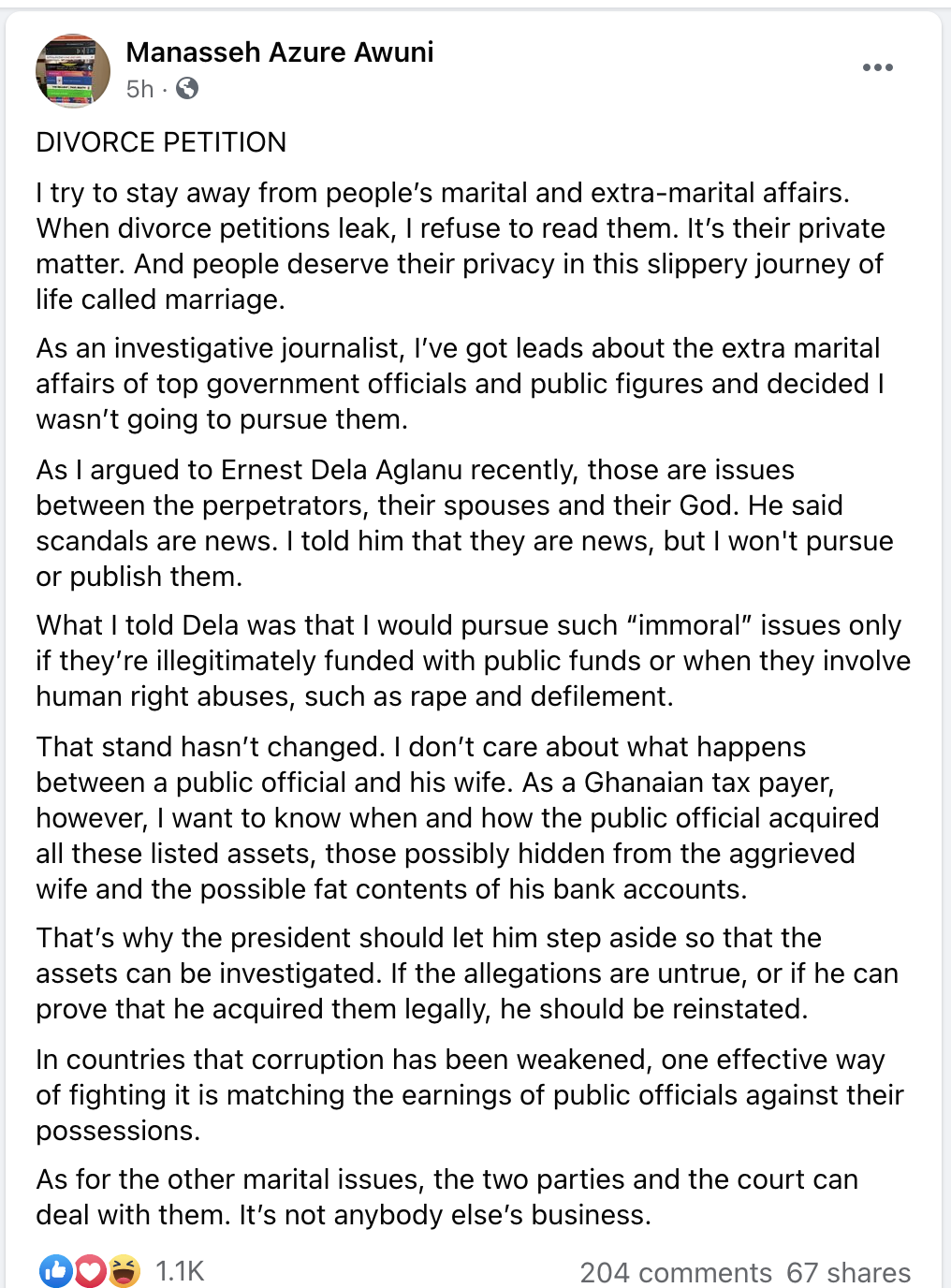Open the 5h post timestamp
Viewport: 951px width, 1288px height.
coord(139,89)
